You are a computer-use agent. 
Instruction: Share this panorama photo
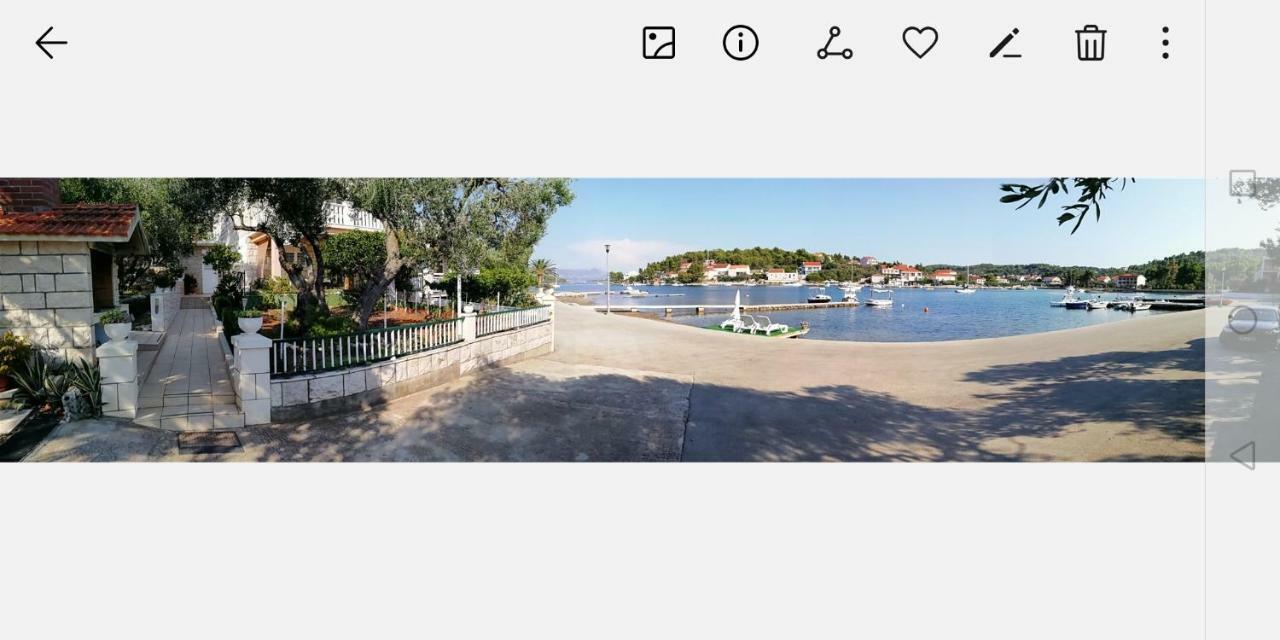834,43
